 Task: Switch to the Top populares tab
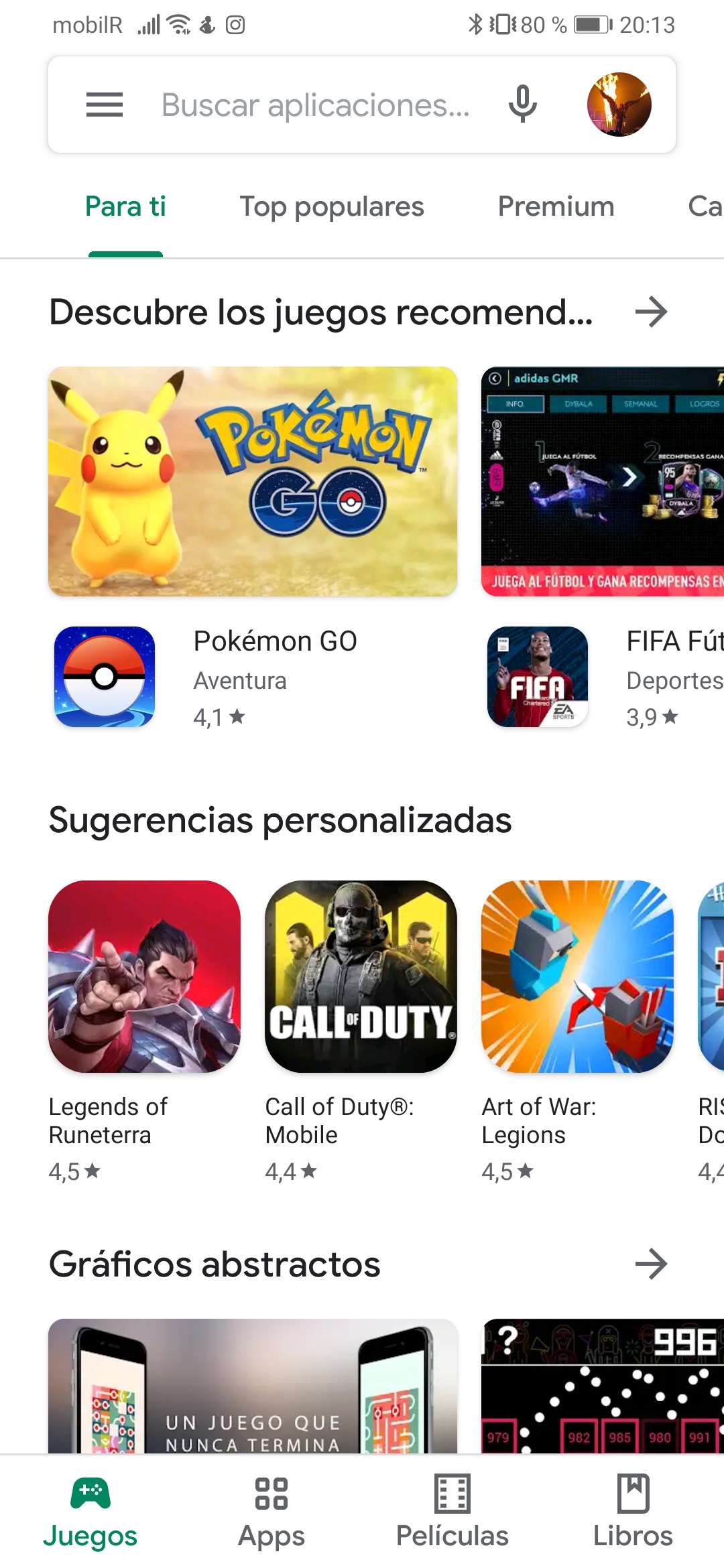[332, 207]
